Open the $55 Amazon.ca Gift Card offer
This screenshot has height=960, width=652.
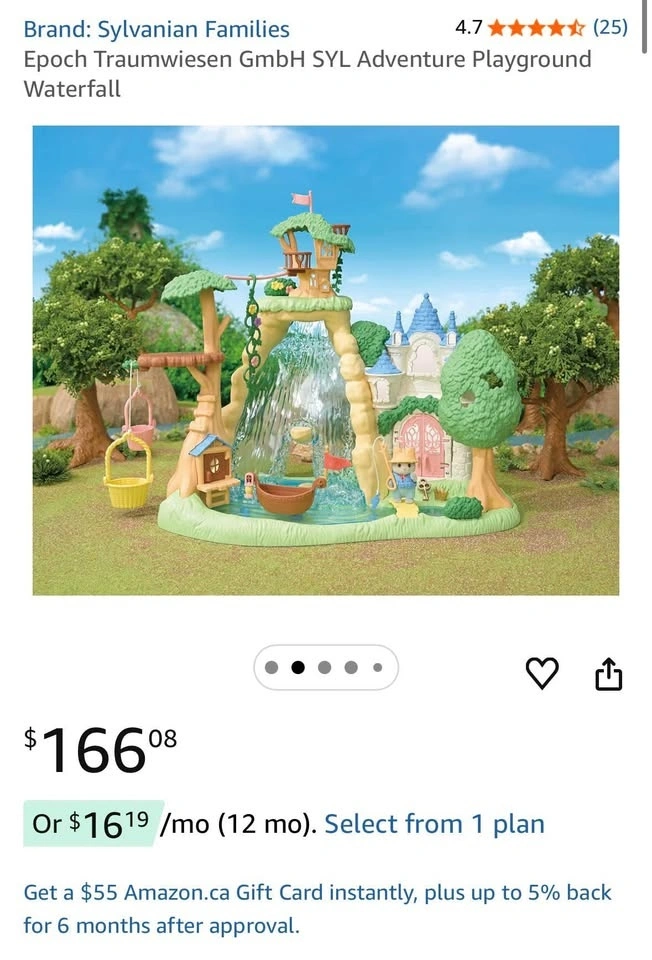point(317,909)
